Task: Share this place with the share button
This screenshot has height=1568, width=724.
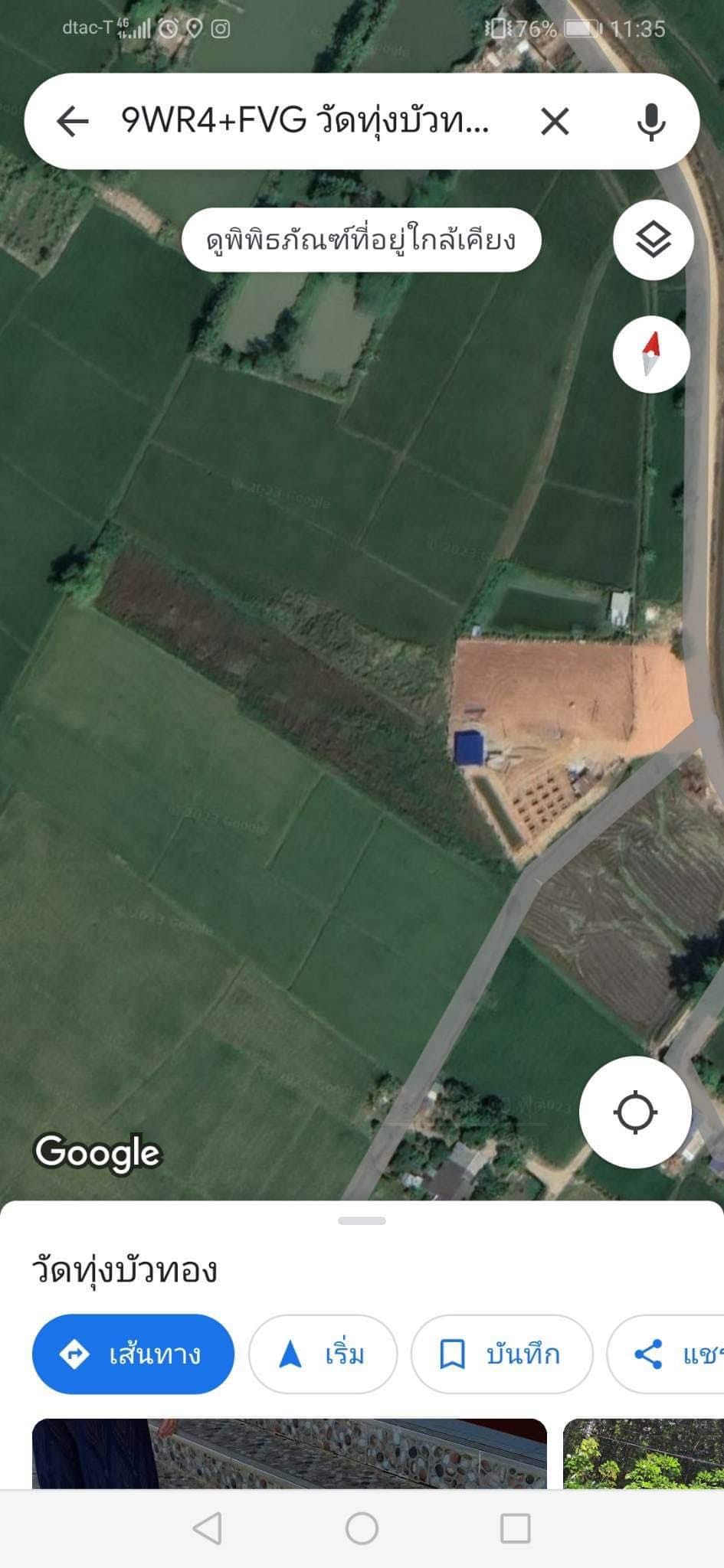Action: click(665, 1354)
